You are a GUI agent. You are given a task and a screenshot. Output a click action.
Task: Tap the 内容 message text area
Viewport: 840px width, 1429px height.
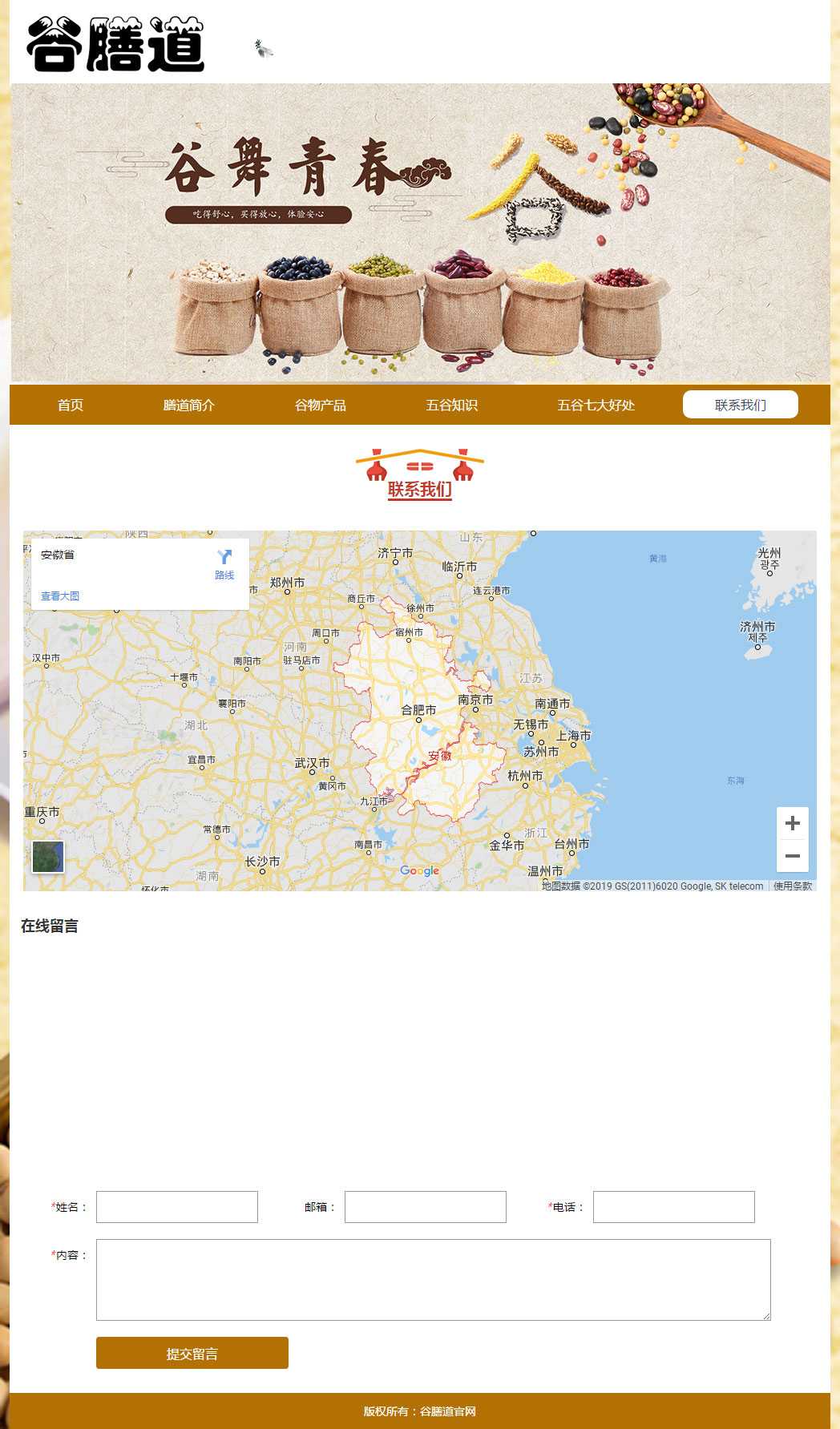(x=433, y=1279)
